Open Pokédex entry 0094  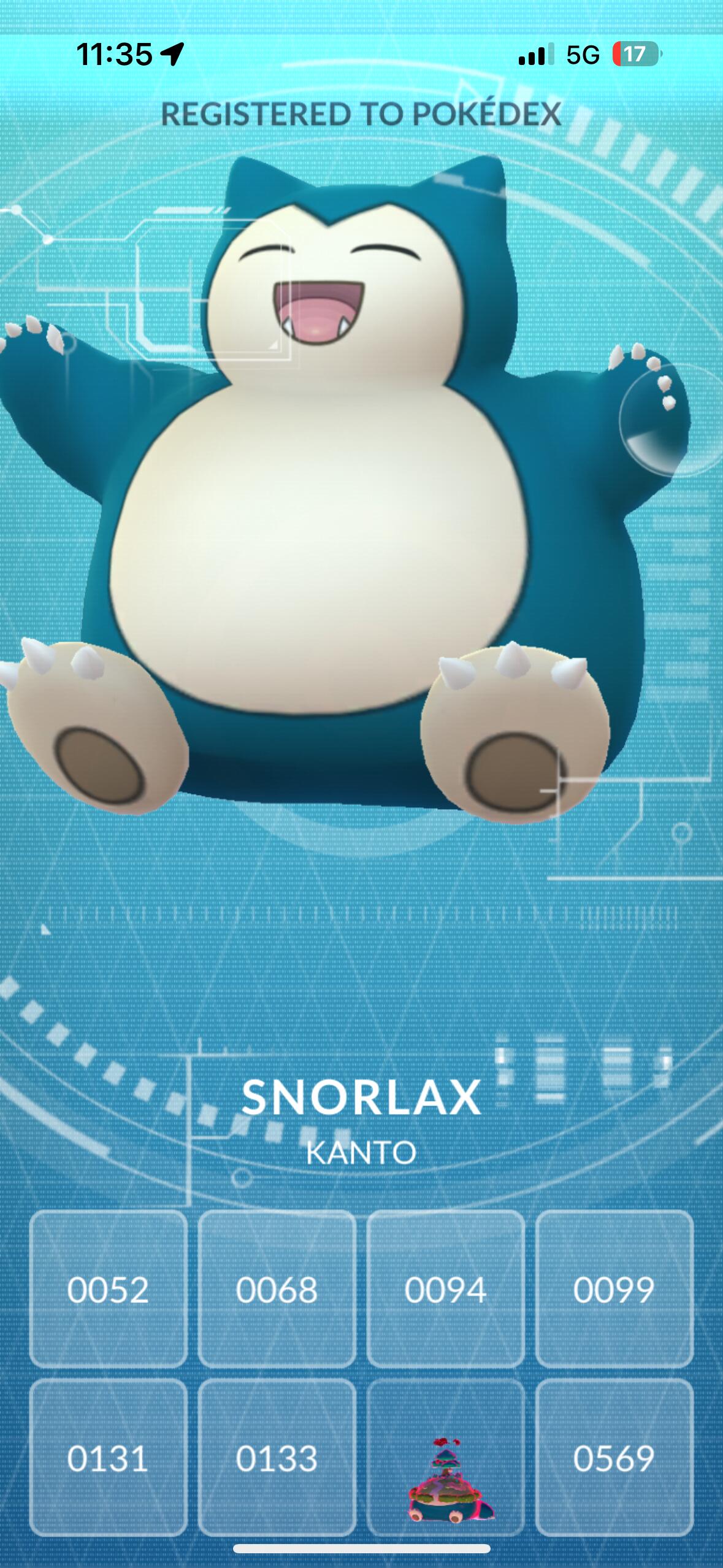click(445, 1289)
